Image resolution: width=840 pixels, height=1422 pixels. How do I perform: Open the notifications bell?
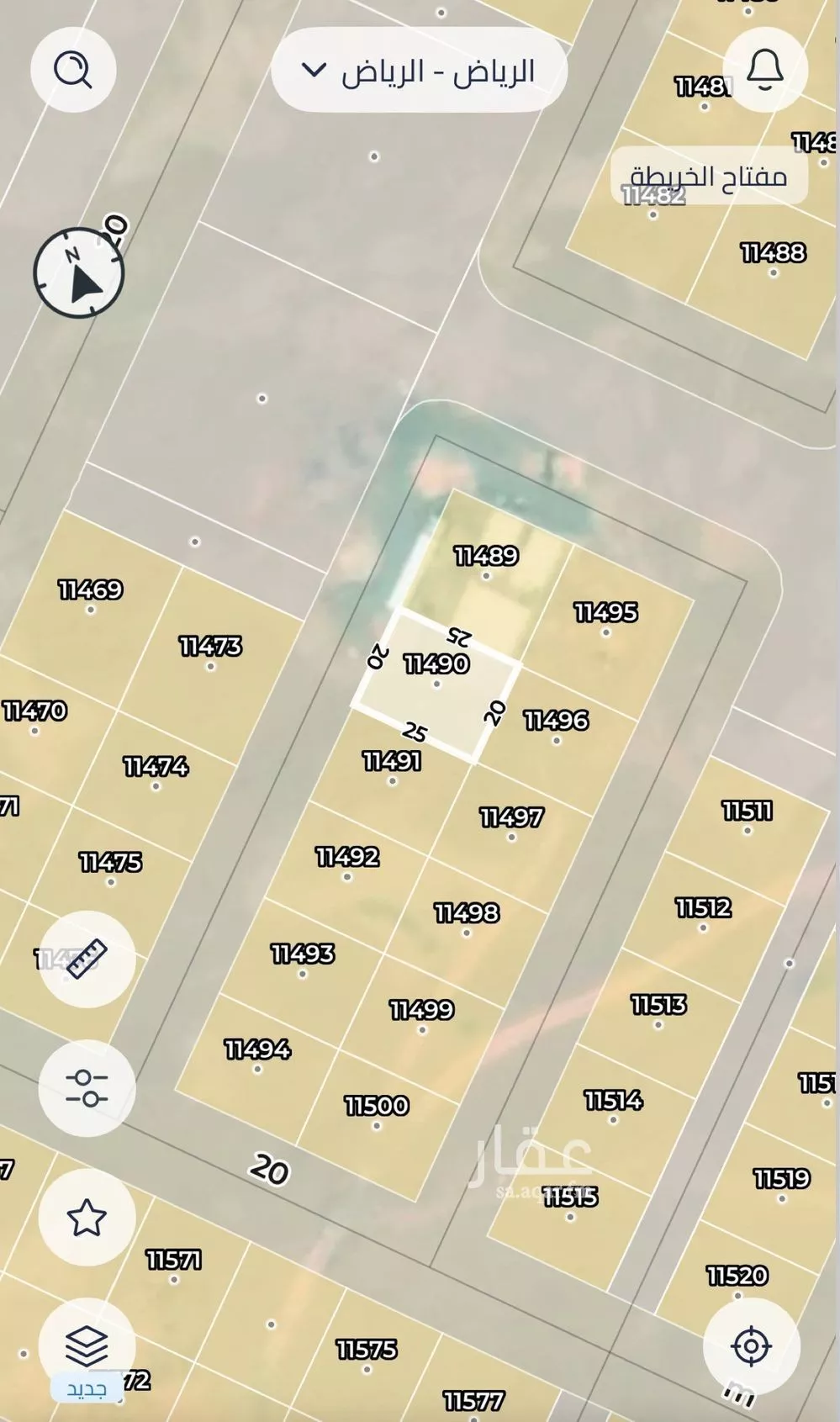pos(764,70)
